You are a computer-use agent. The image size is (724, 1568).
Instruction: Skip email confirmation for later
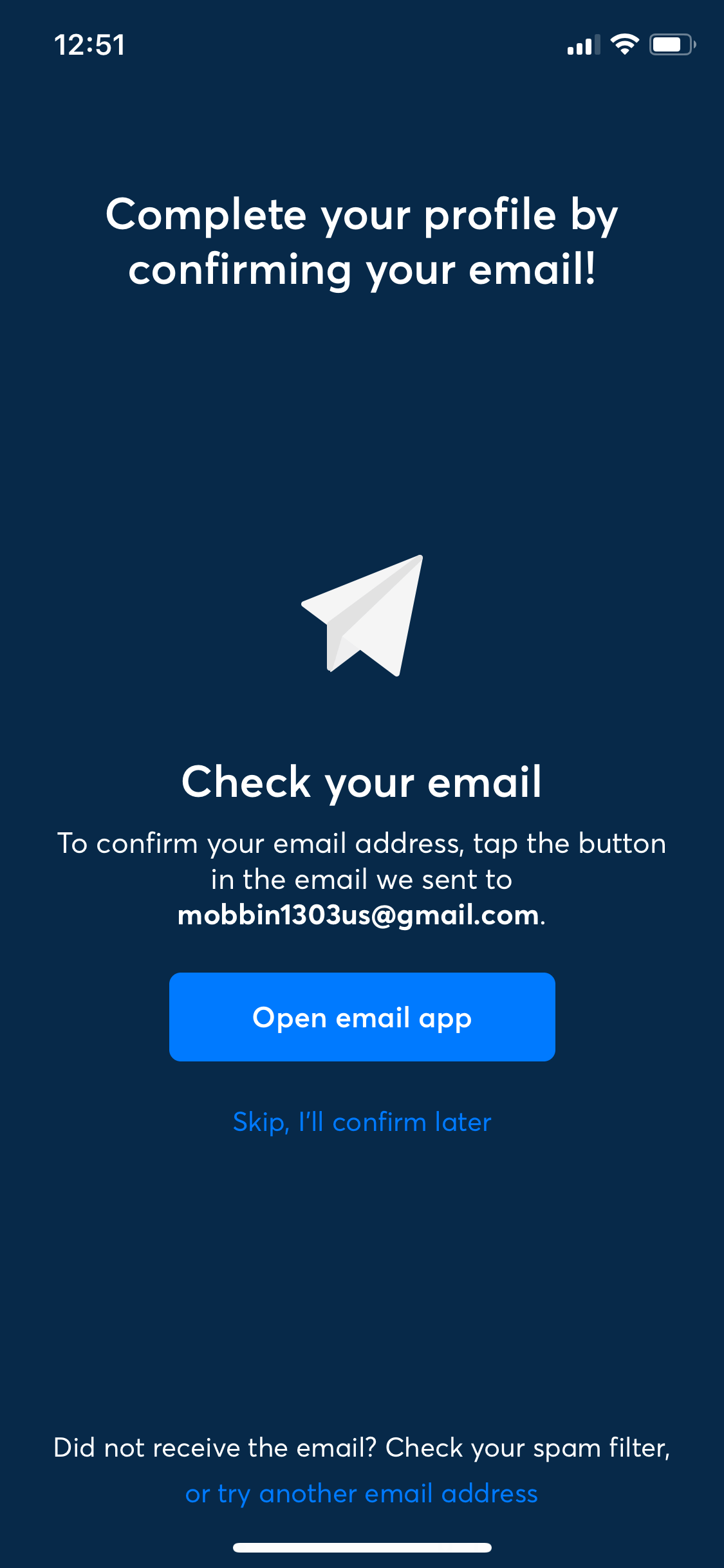click(x=362, y=1122)
